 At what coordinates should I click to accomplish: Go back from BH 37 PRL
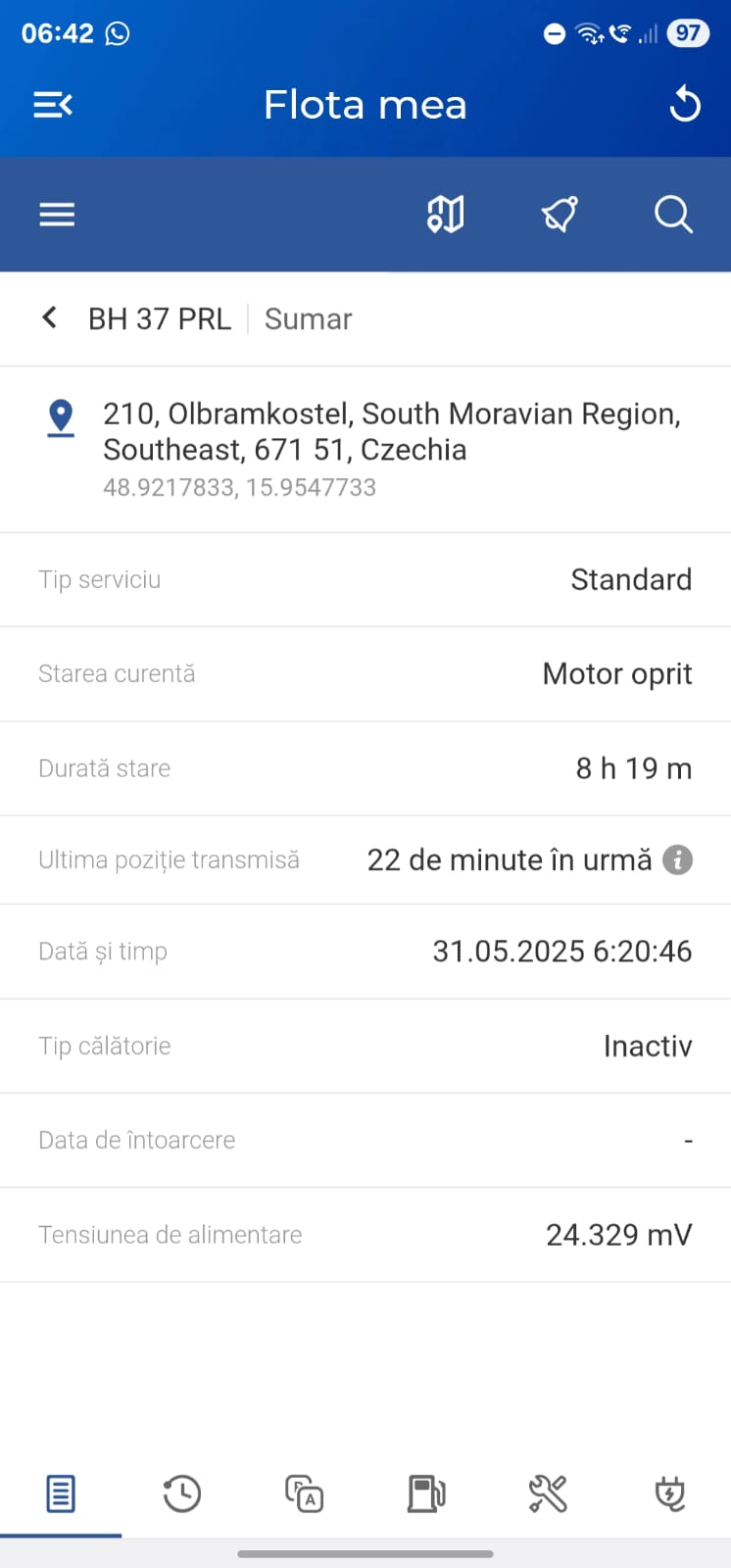point(50,318)
